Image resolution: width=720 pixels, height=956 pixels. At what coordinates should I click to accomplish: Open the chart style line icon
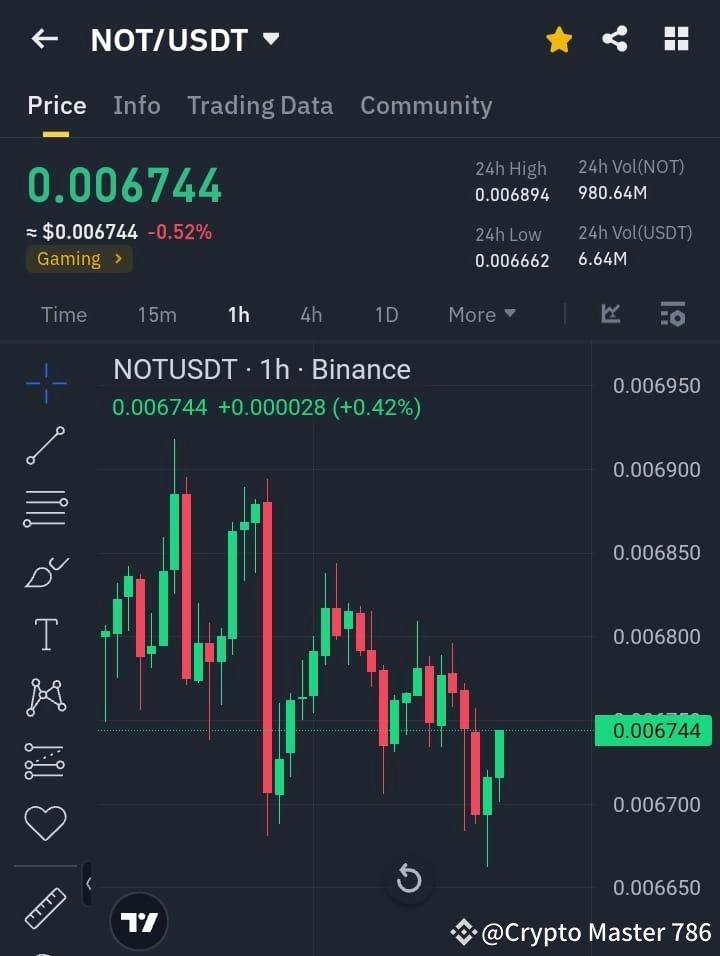[611, 314]
